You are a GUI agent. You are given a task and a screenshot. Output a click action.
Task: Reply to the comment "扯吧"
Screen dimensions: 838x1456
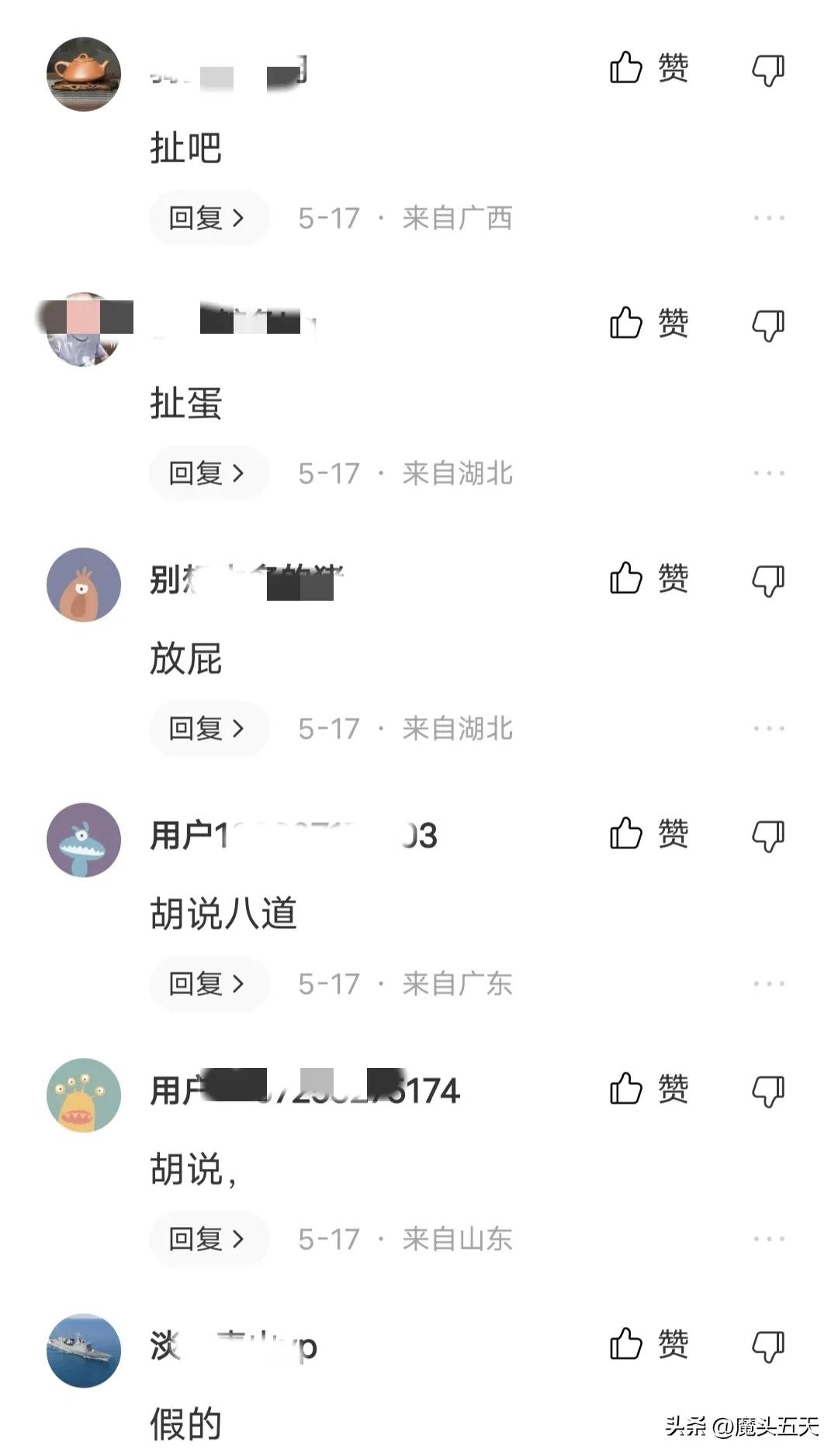[x=208, y=218]
